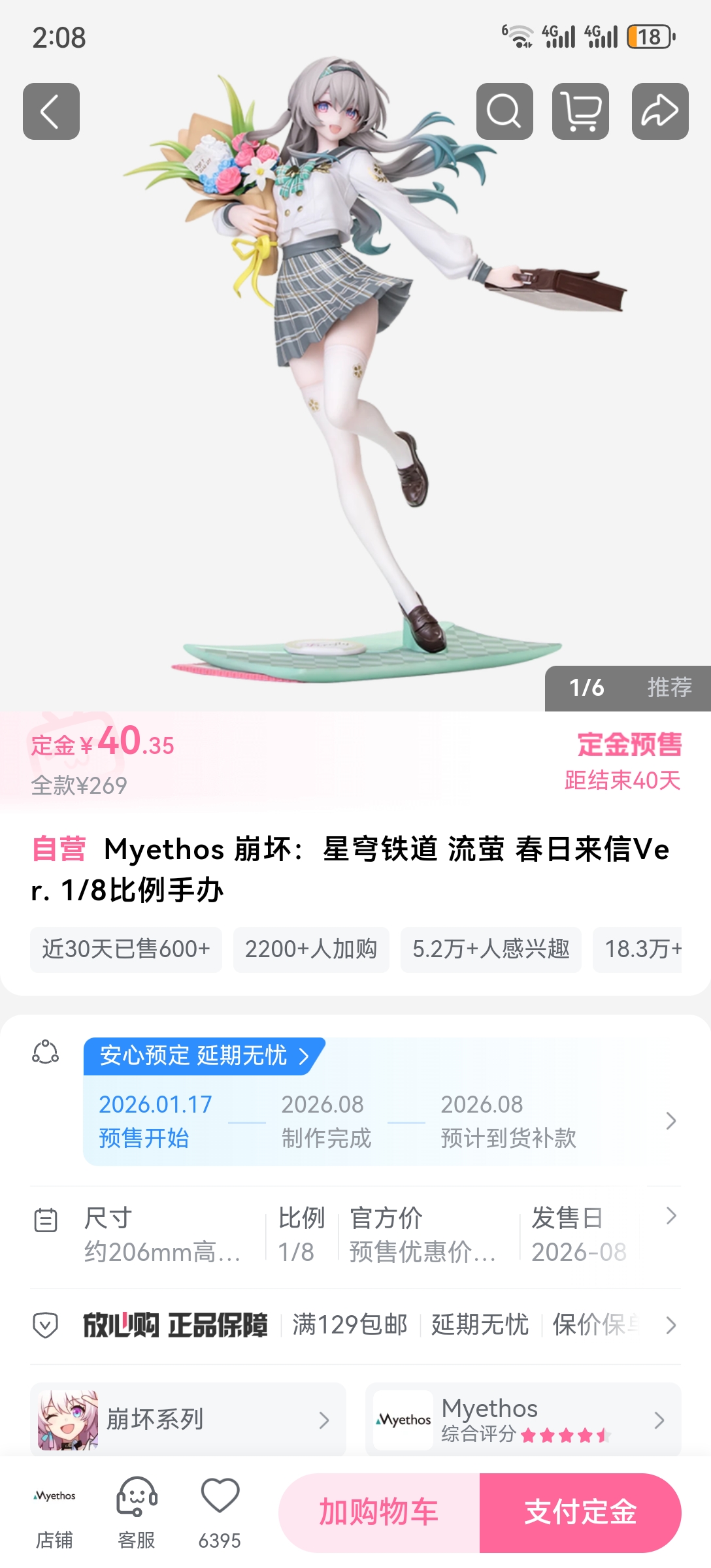This screenshot has height=1568, width=711.
Task: Open the shopping cart icon
Action: (580, 111)
